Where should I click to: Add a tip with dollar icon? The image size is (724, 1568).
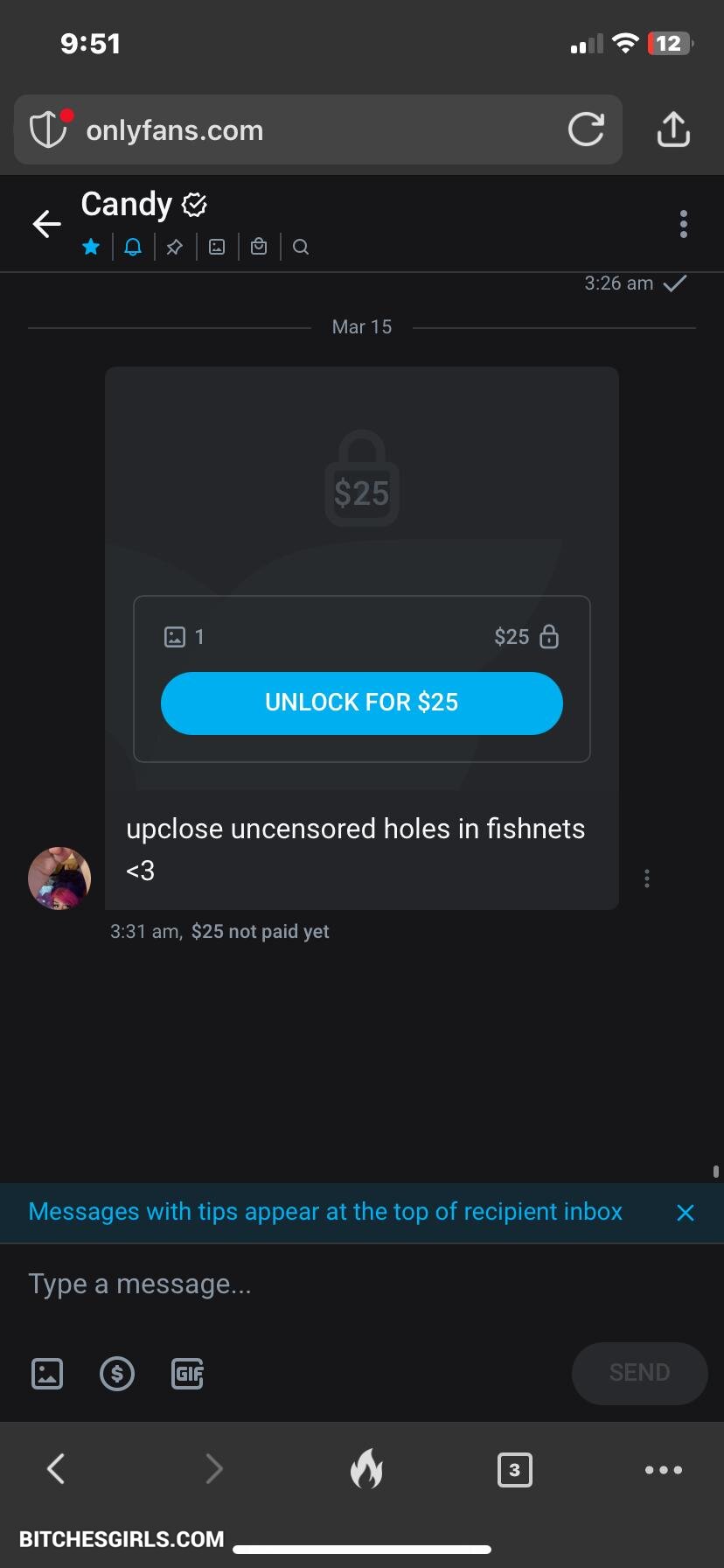coord(117,1373)
